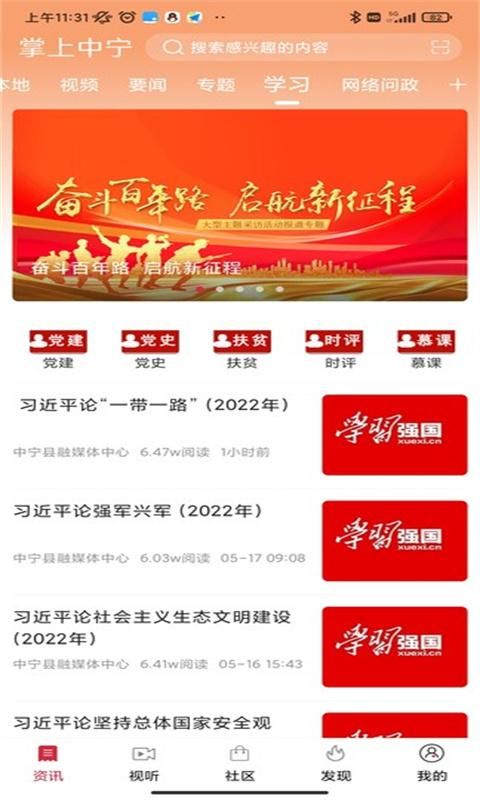480x800 pixels.
Task: Go to the 发现 bottom tab
Action: pos(335,763)
